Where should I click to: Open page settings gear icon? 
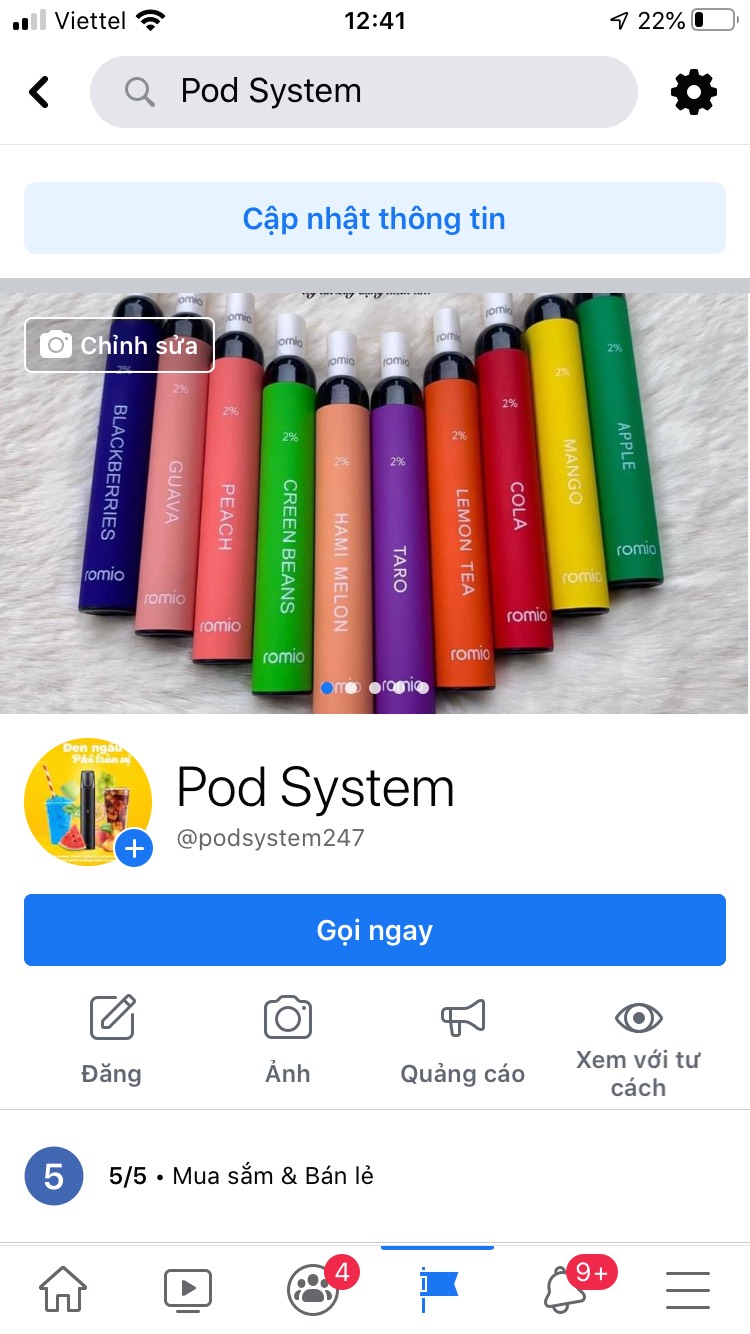click(x=694, y=92)
